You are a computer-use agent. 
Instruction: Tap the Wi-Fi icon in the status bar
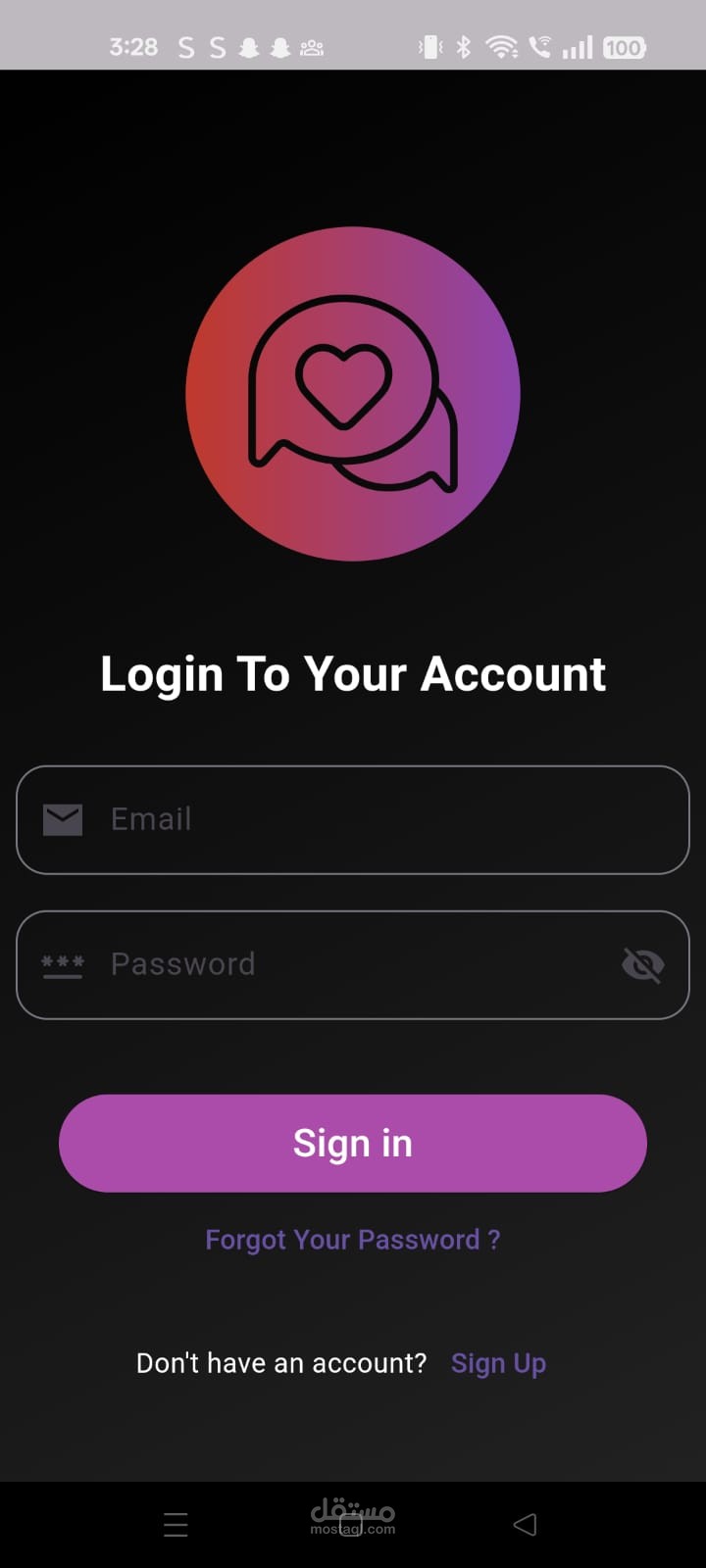[x=502, y=45]
